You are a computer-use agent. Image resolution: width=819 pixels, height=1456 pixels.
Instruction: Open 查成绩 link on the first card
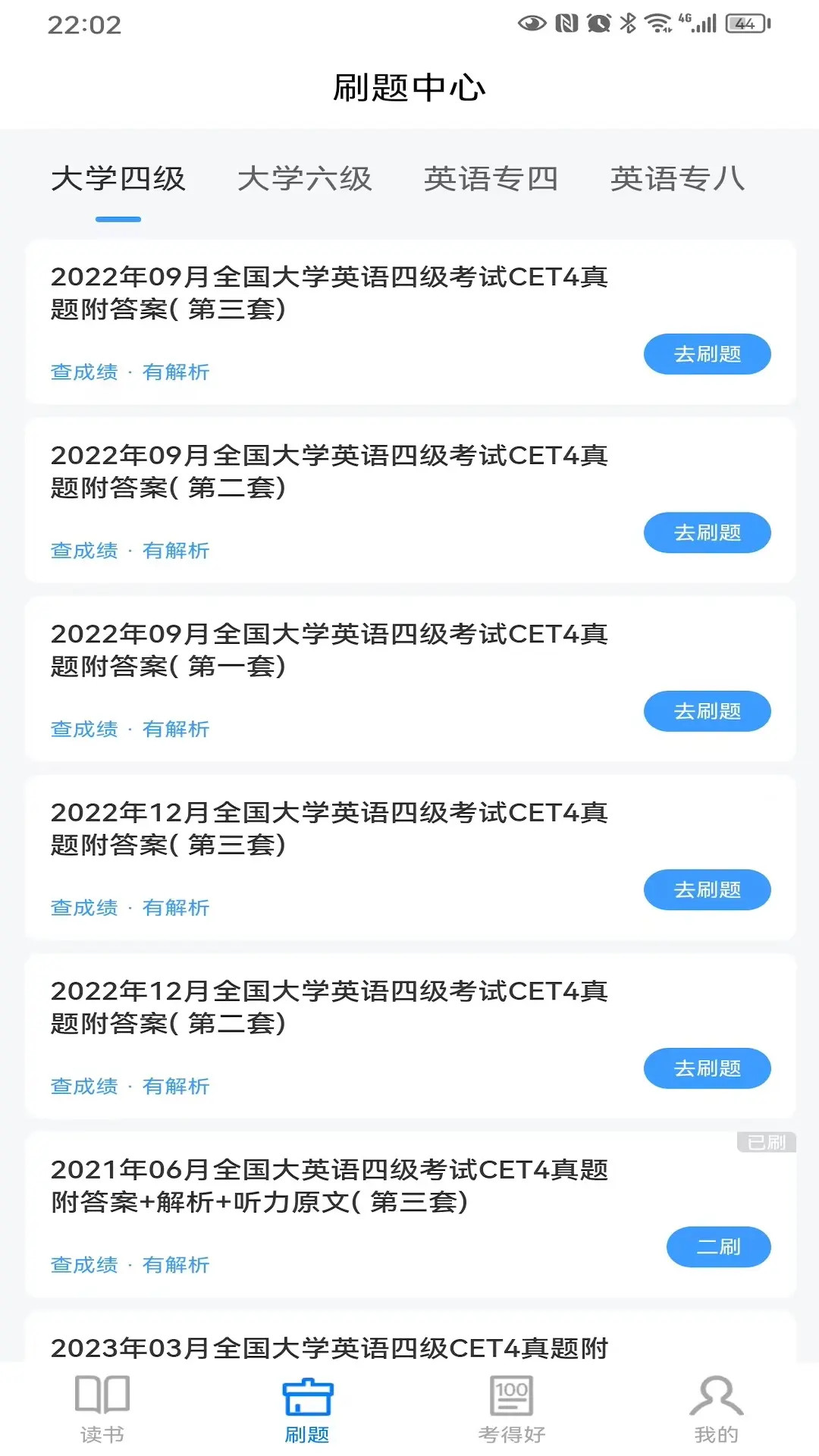83,372
